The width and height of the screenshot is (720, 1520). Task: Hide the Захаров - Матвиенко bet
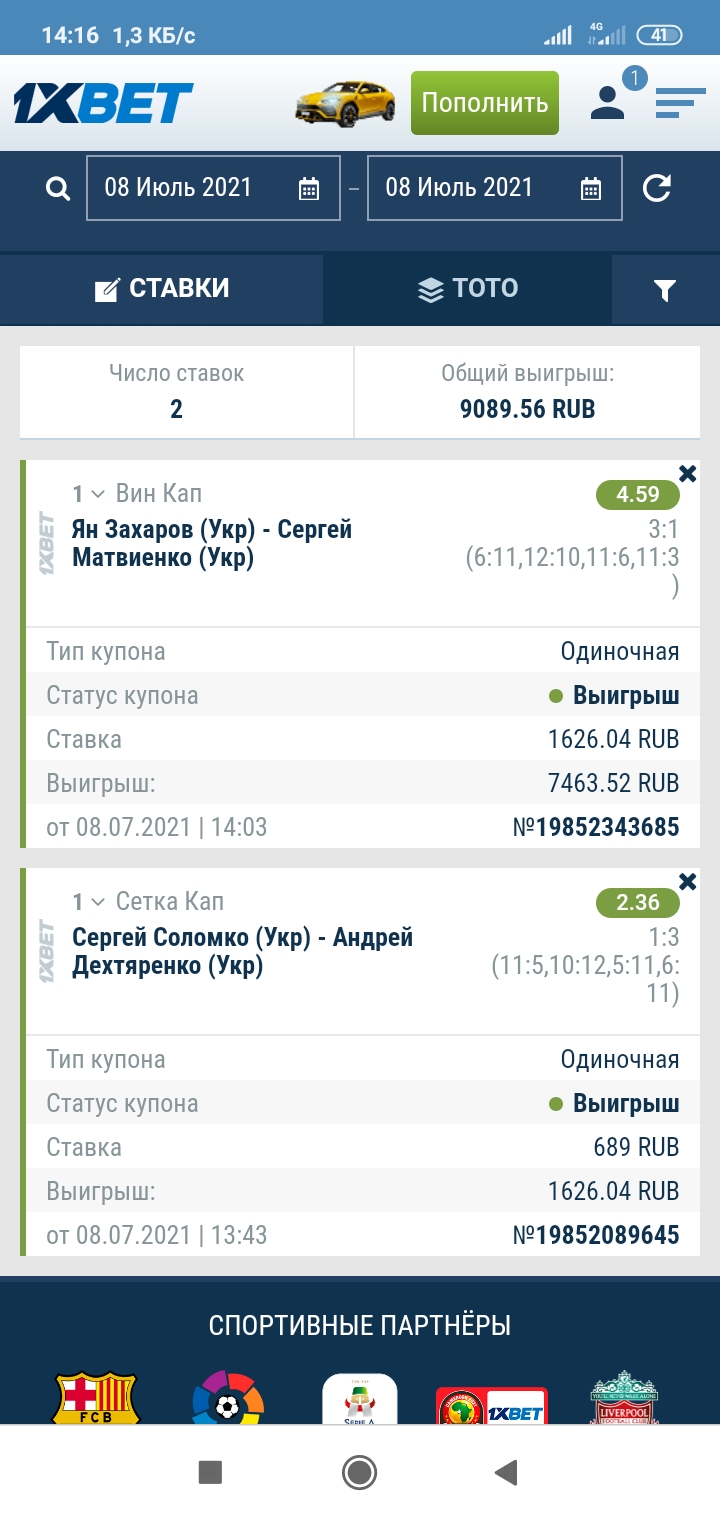click(x=687, y=473)
